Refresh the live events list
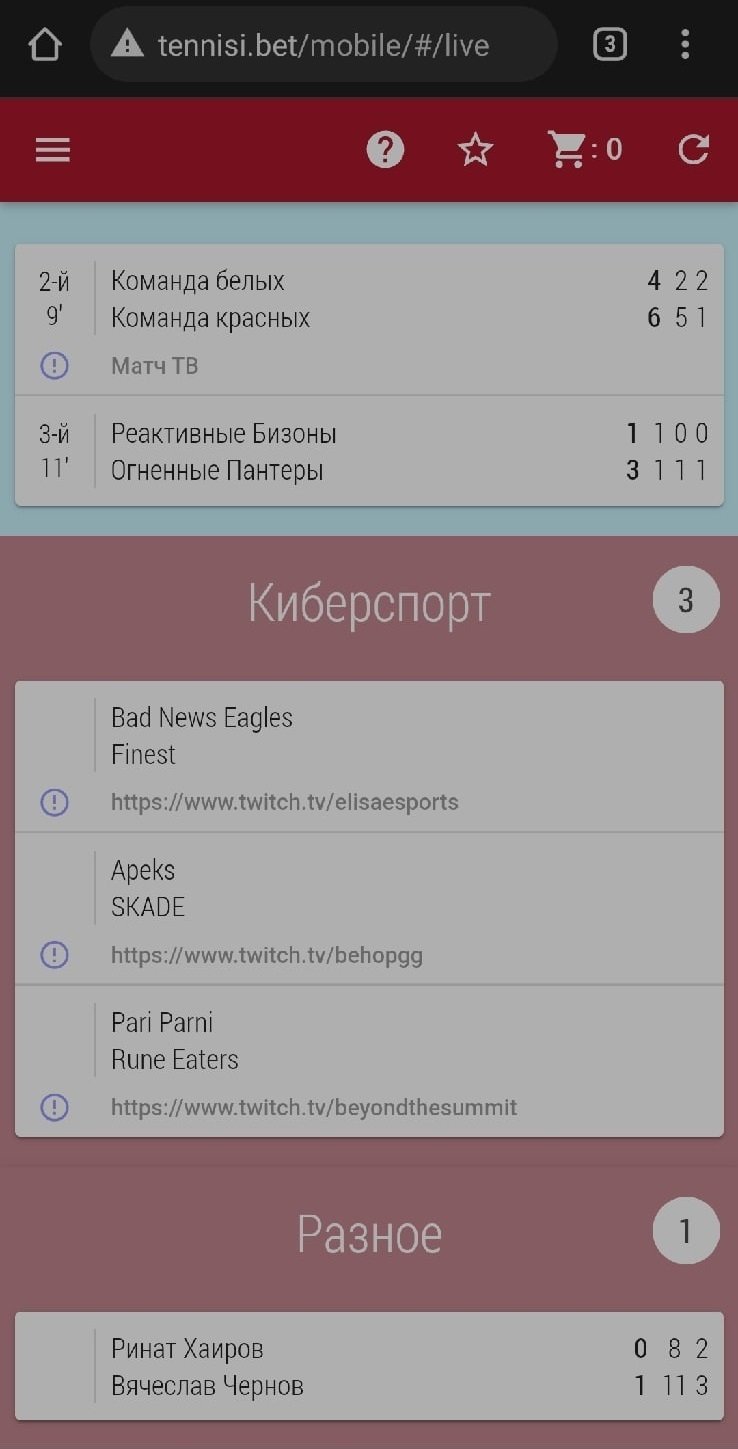 (693, 150)
